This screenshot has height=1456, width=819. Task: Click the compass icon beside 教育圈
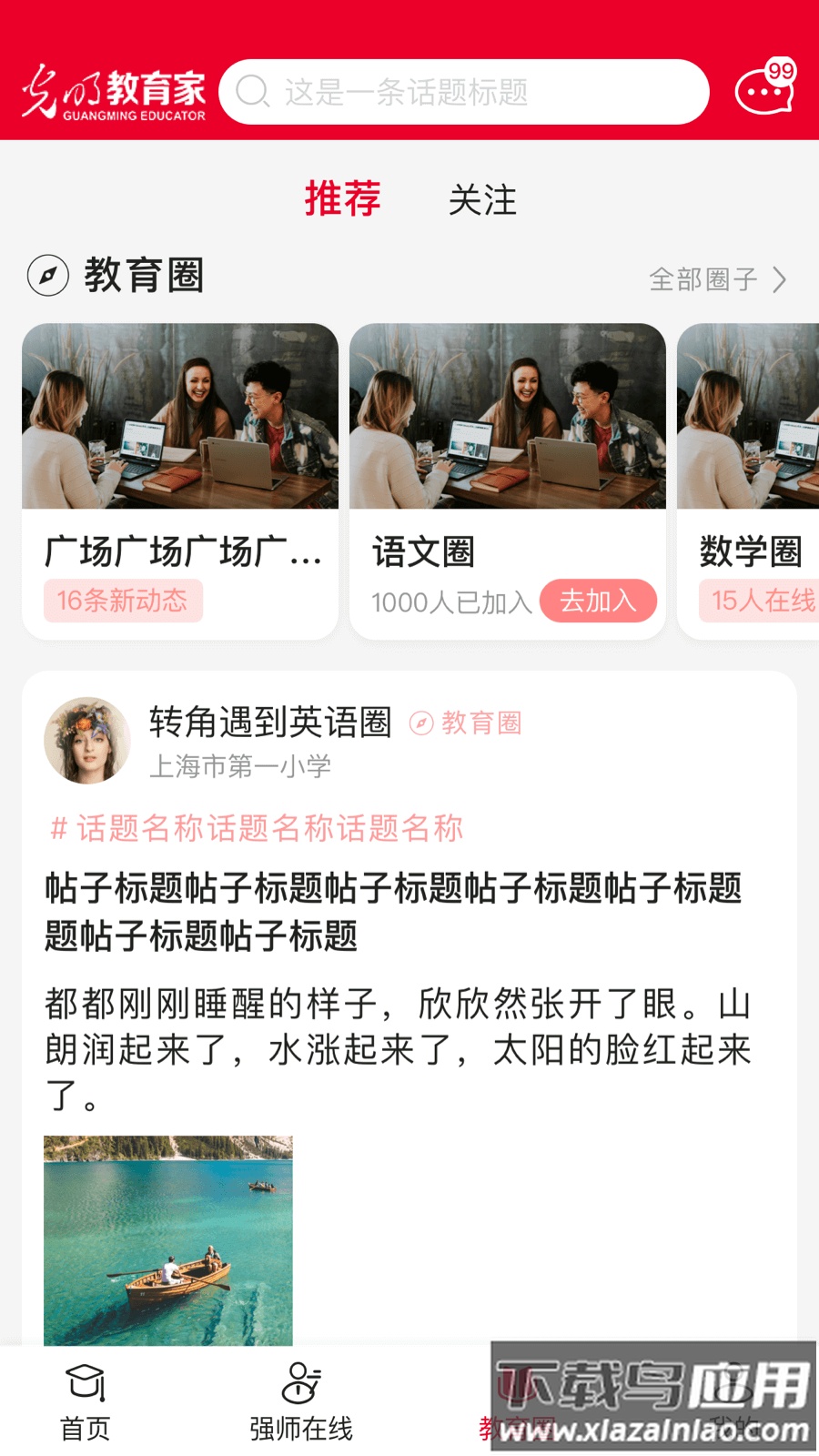click(49, 276)
